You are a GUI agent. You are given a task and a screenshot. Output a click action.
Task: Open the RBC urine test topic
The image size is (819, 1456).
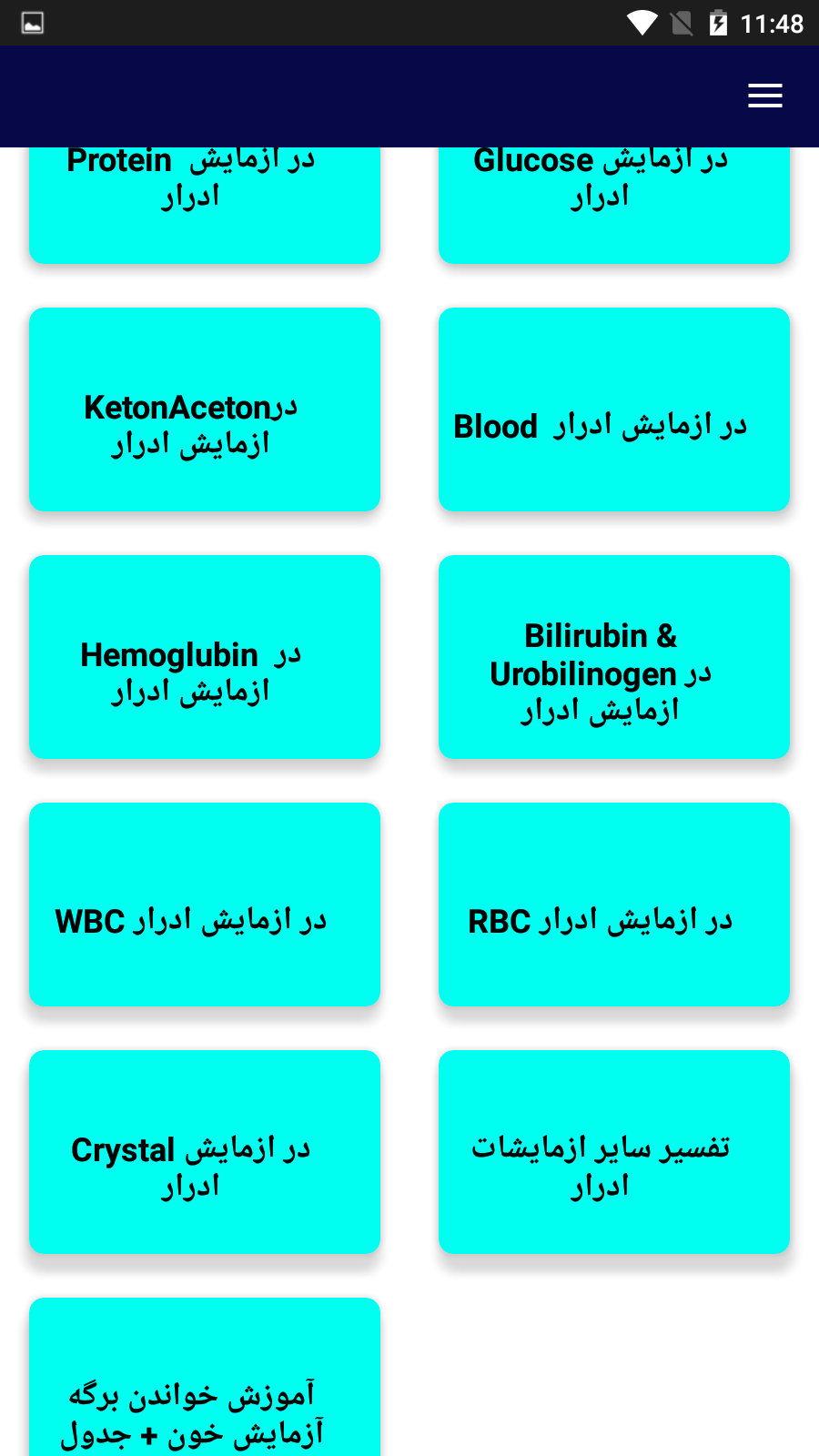(x=613, y=904)
